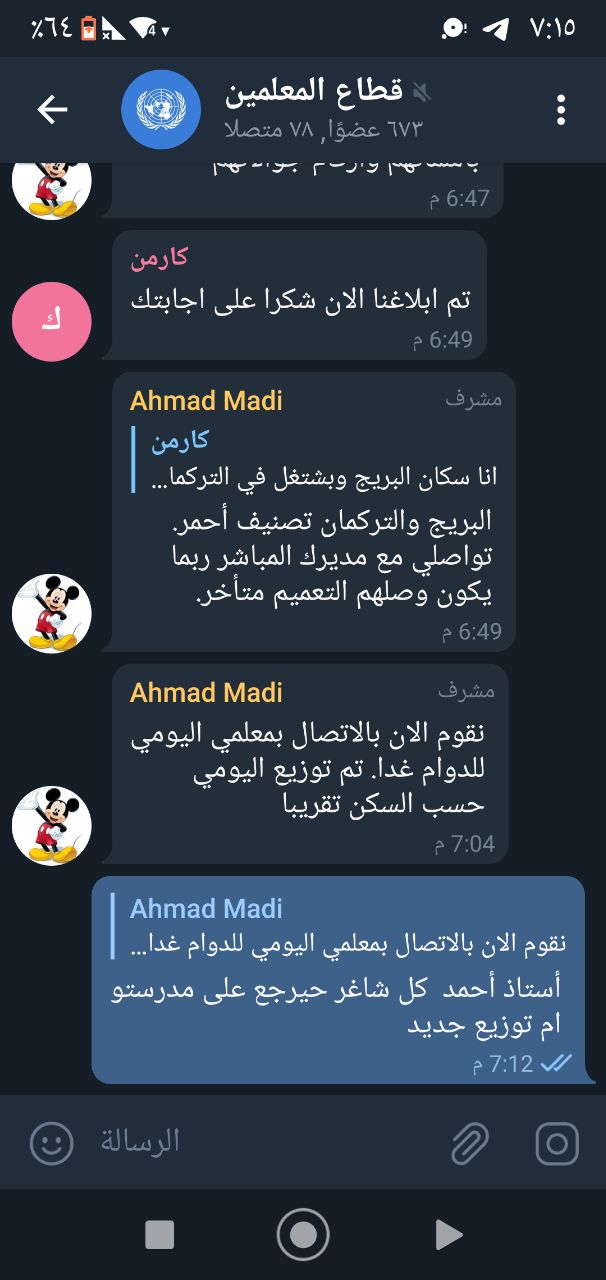Tap the system home button
The image size is (606, 1280).
pos(303,1235)
